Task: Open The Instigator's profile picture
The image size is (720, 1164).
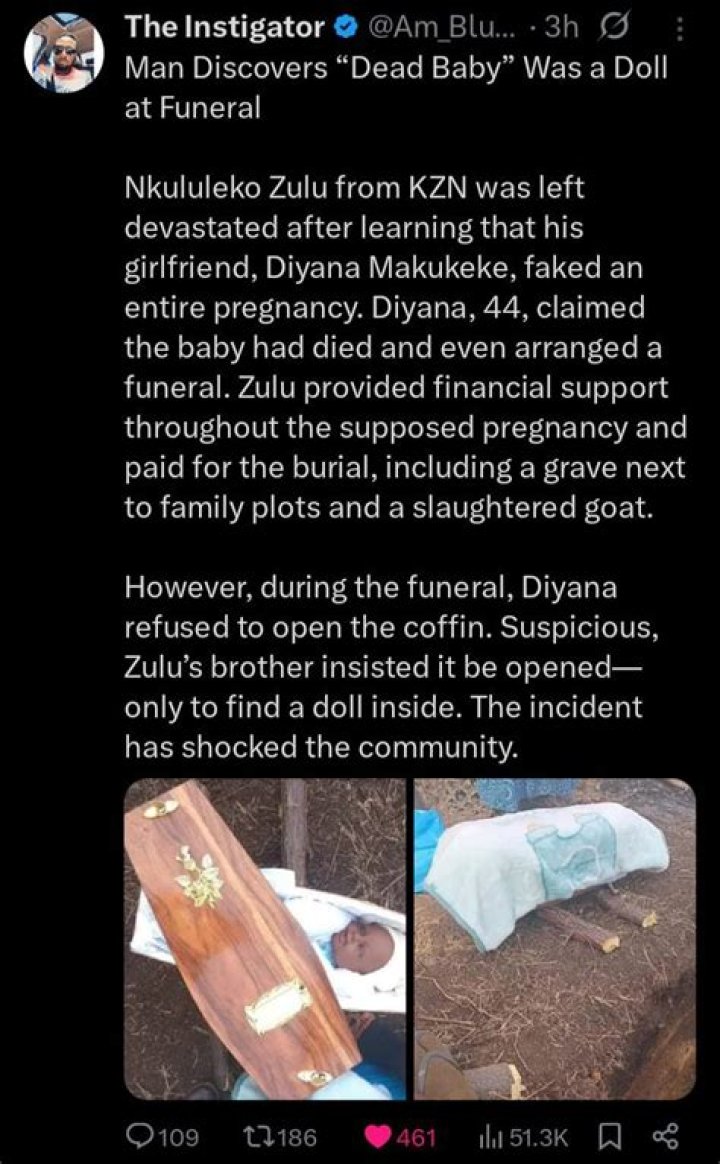Action: tap(63, 53)
